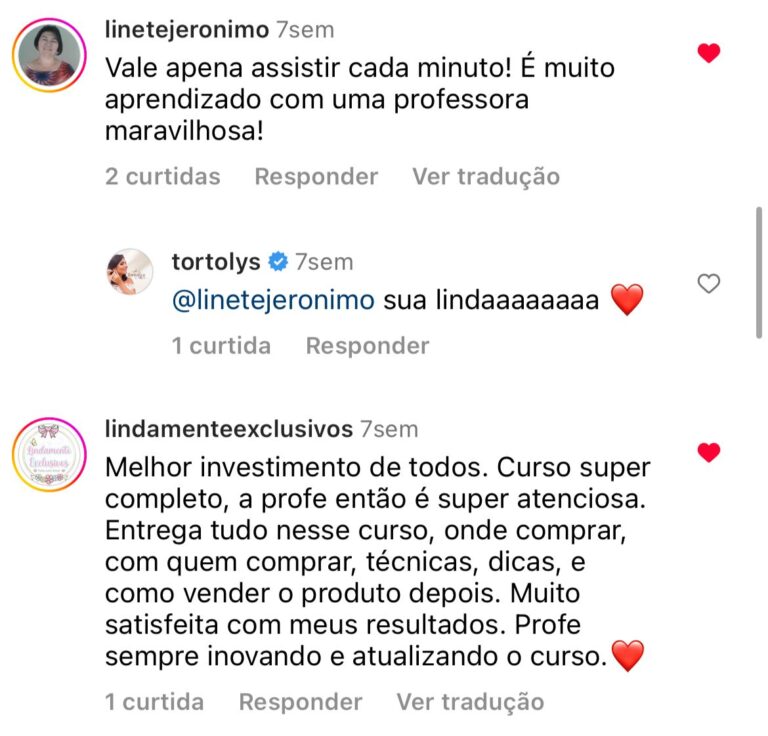768x736 pixels.
Task: Like the reply from tortolys
Action: coord(708,285)
